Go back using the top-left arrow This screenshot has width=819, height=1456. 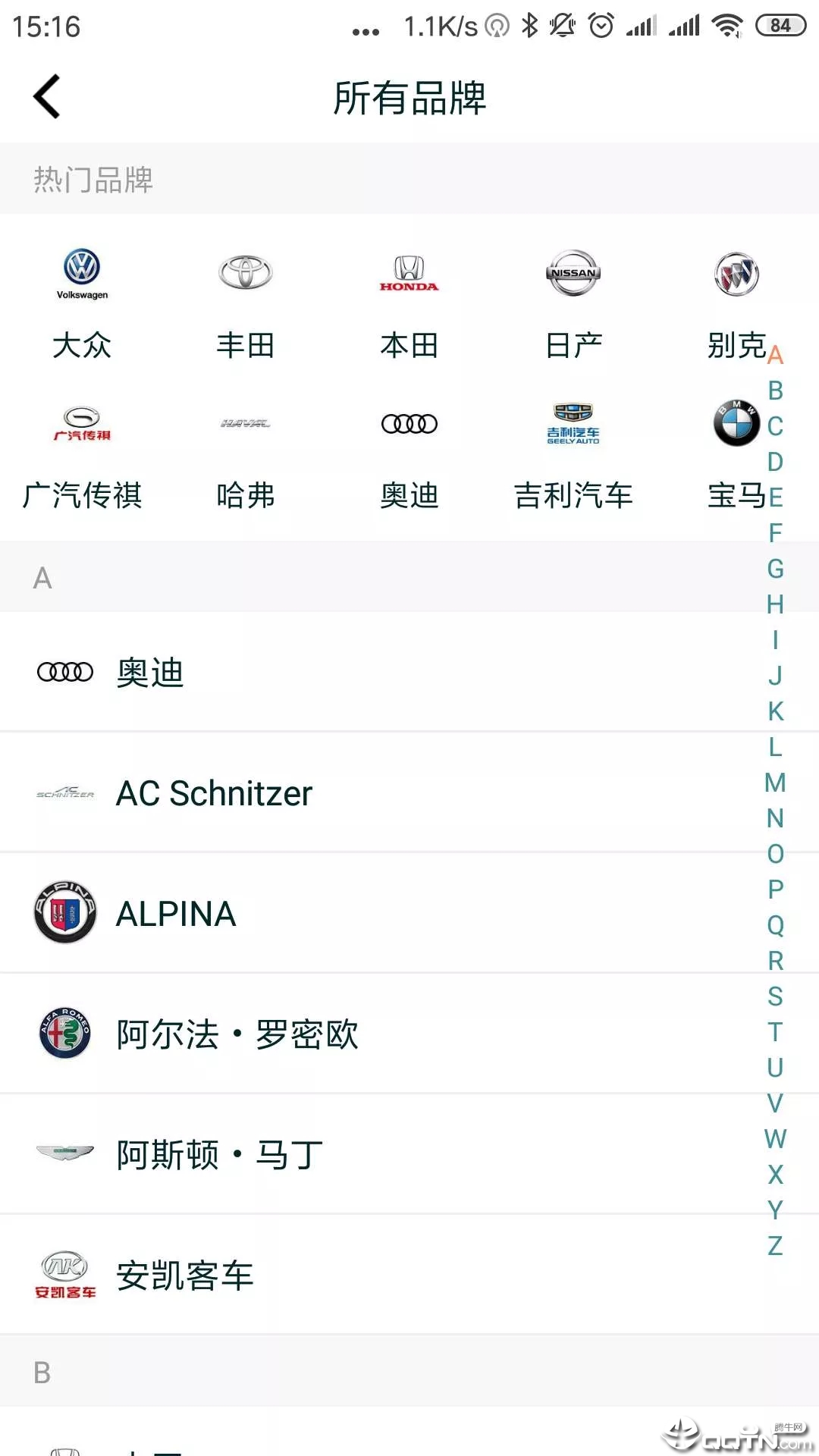[x=47, y=97]
